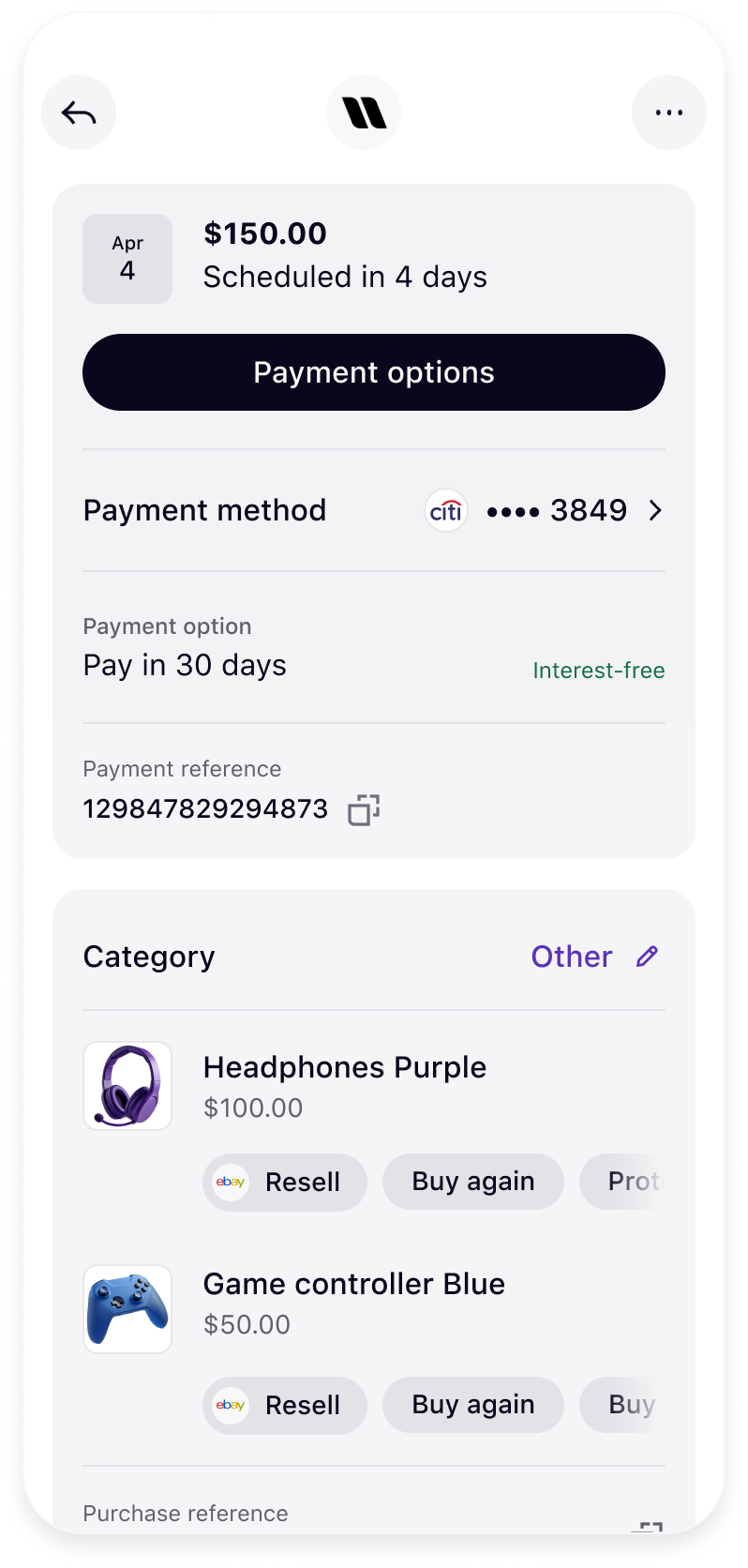Buy Headphones Purple again
Viewport: 748px width, 1568px height.
click(472, 1182)
